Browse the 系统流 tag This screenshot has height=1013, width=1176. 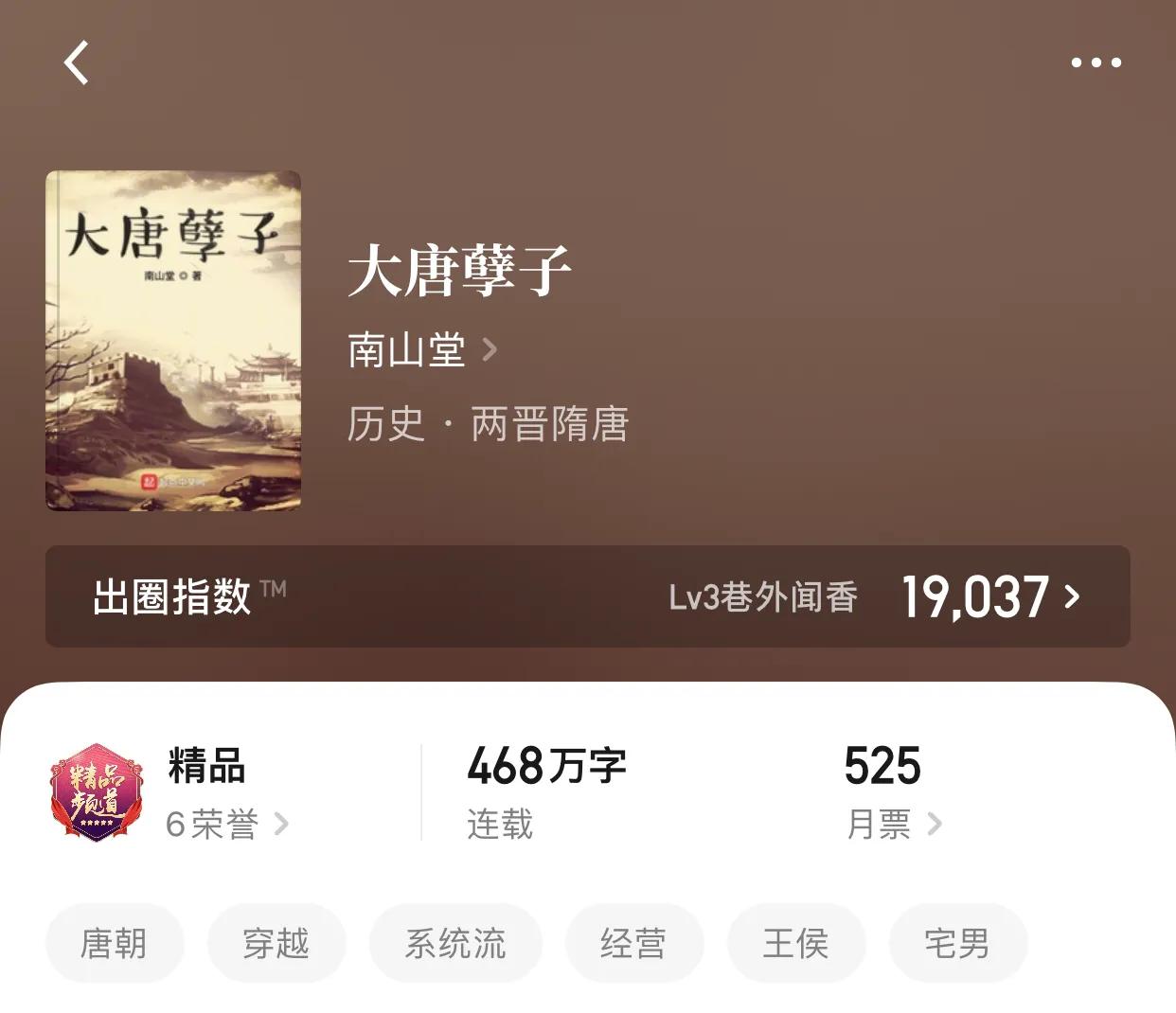click(x=455, y=943)
